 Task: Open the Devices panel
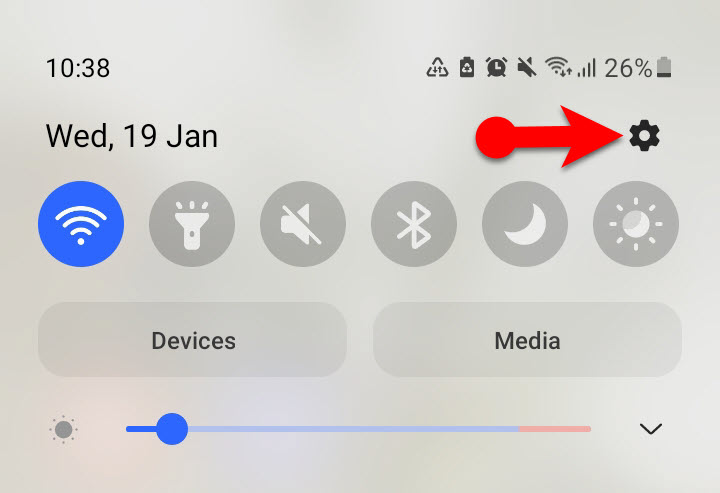(x=192, y=340)
